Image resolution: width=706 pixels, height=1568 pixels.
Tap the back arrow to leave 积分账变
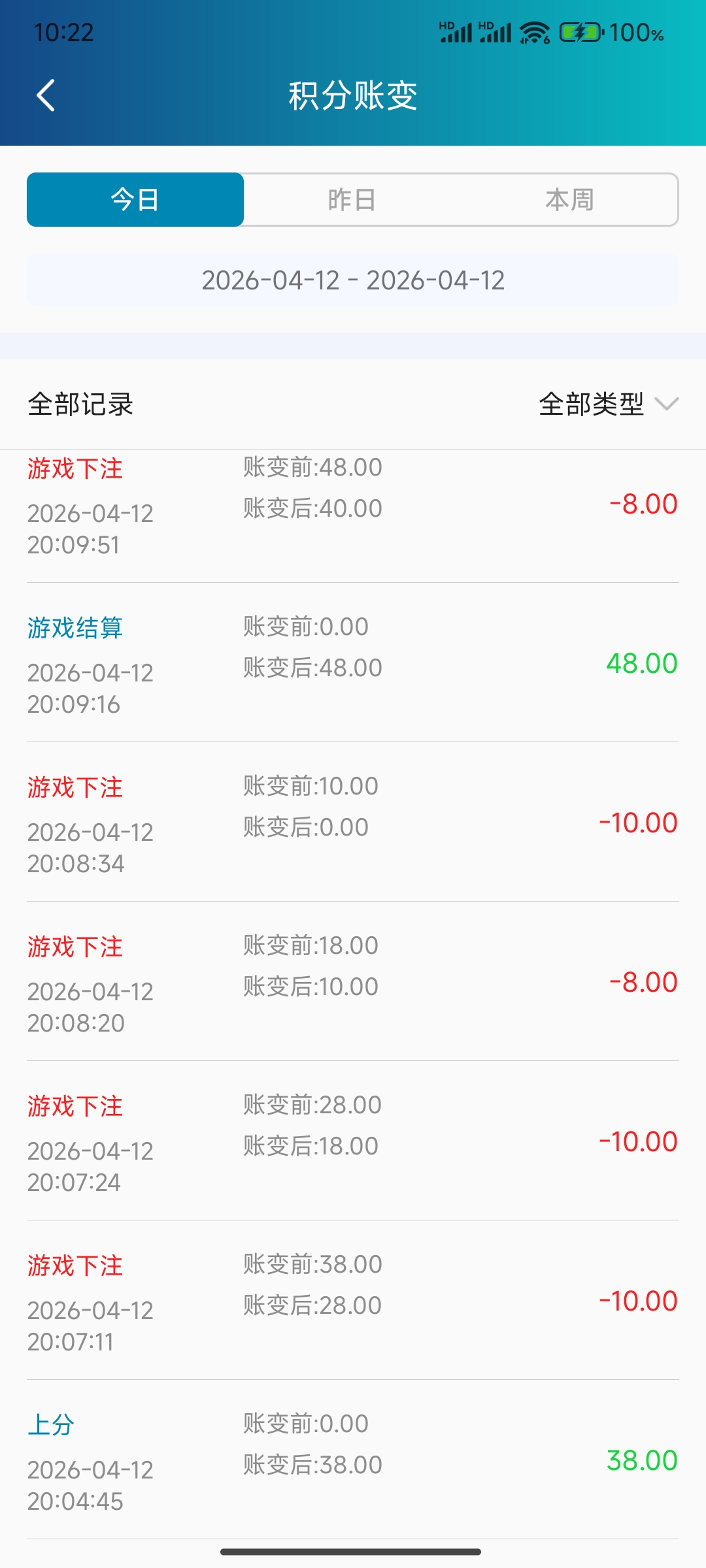tap(44, 95)
